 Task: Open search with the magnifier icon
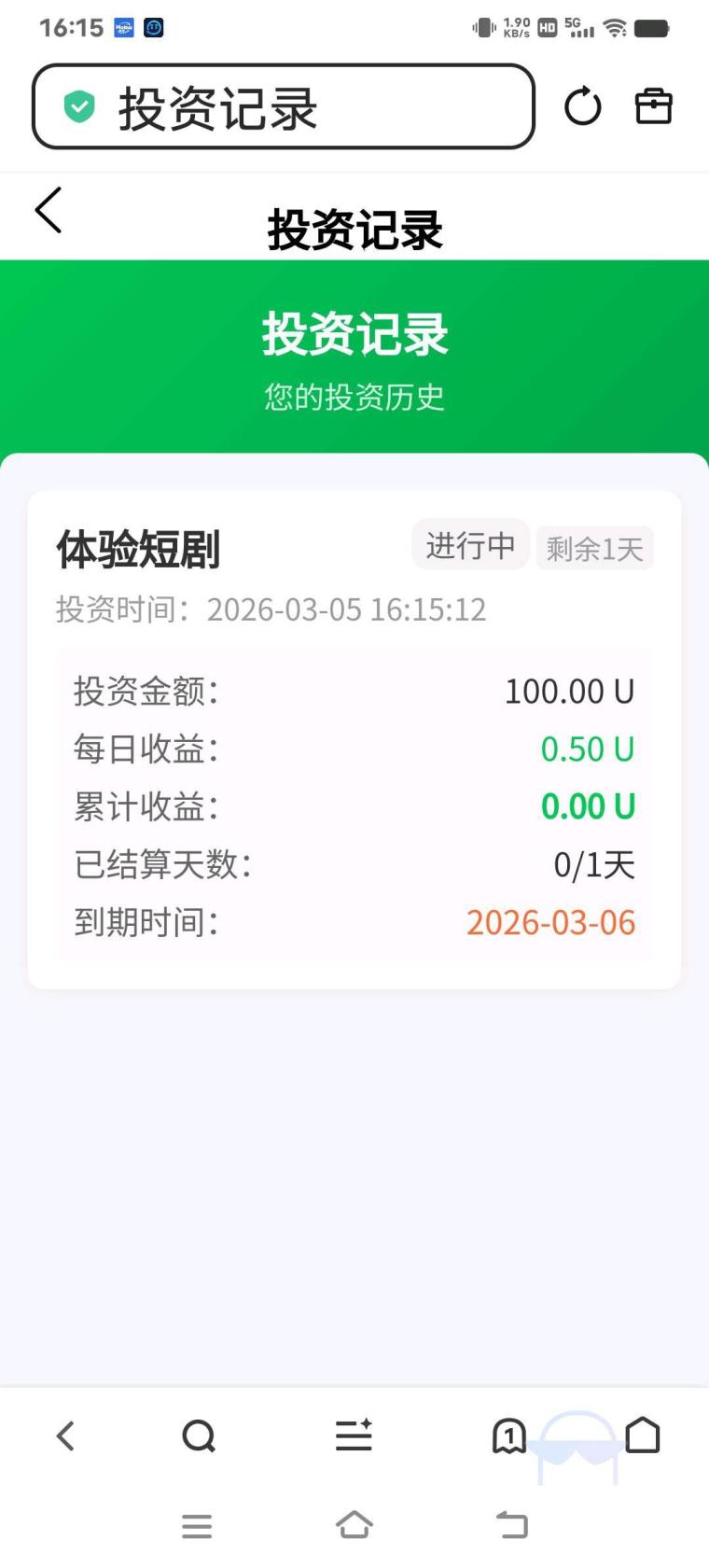pyautogui.click(x=198, y=1436)
